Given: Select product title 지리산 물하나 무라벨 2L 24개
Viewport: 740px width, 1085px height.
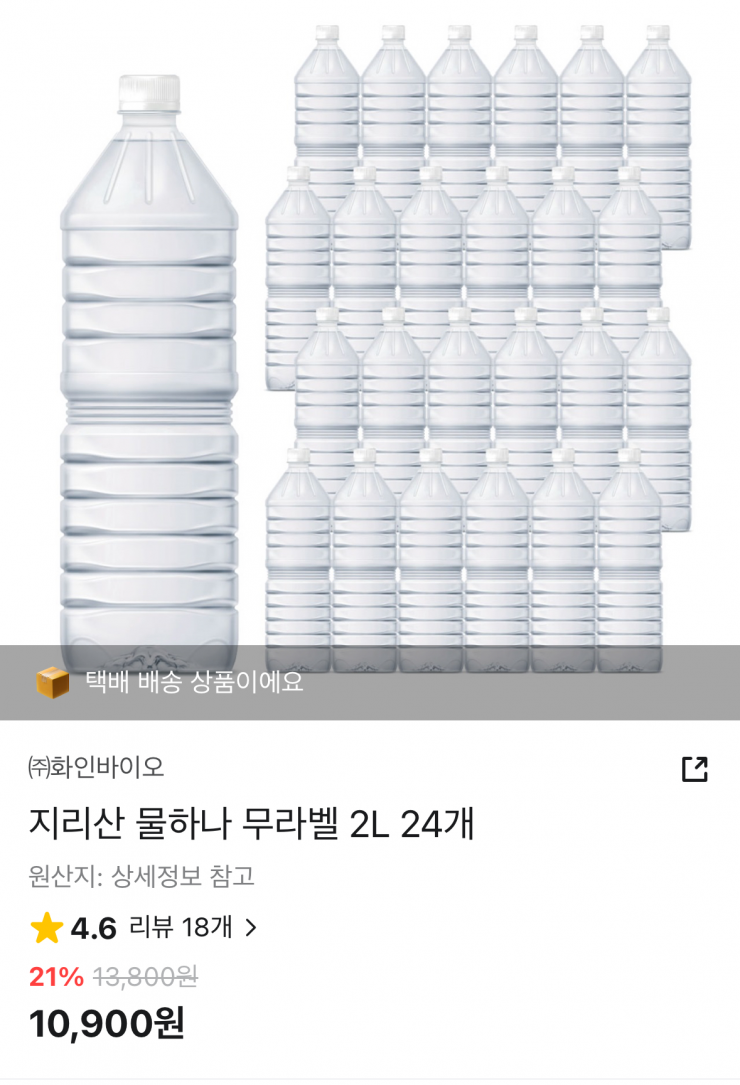Looking at the screenshot, I should point(250,820).
